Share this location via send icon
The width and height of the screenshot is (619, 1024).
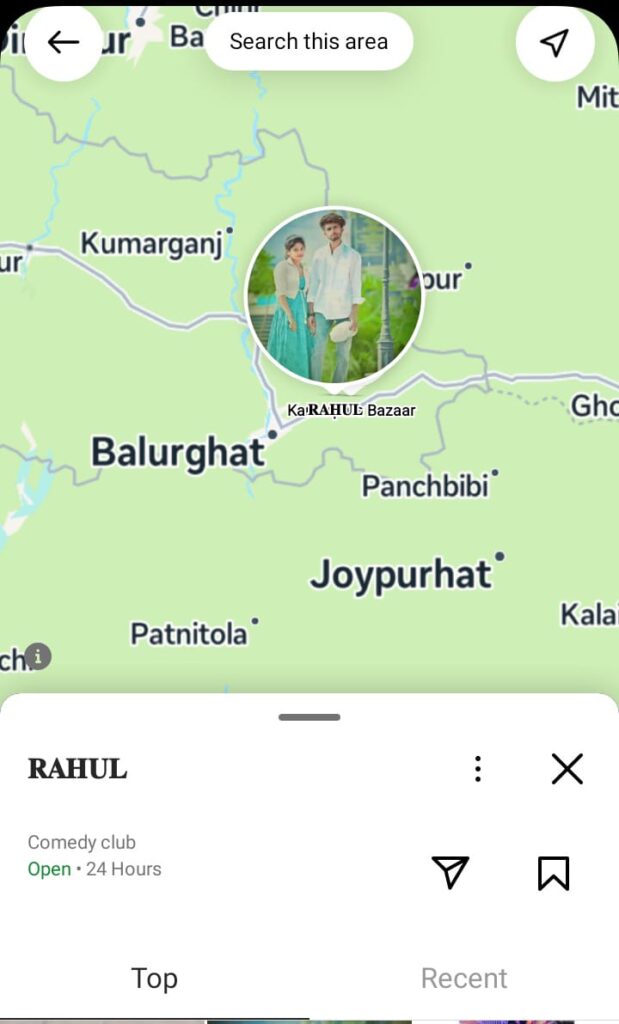451,872
